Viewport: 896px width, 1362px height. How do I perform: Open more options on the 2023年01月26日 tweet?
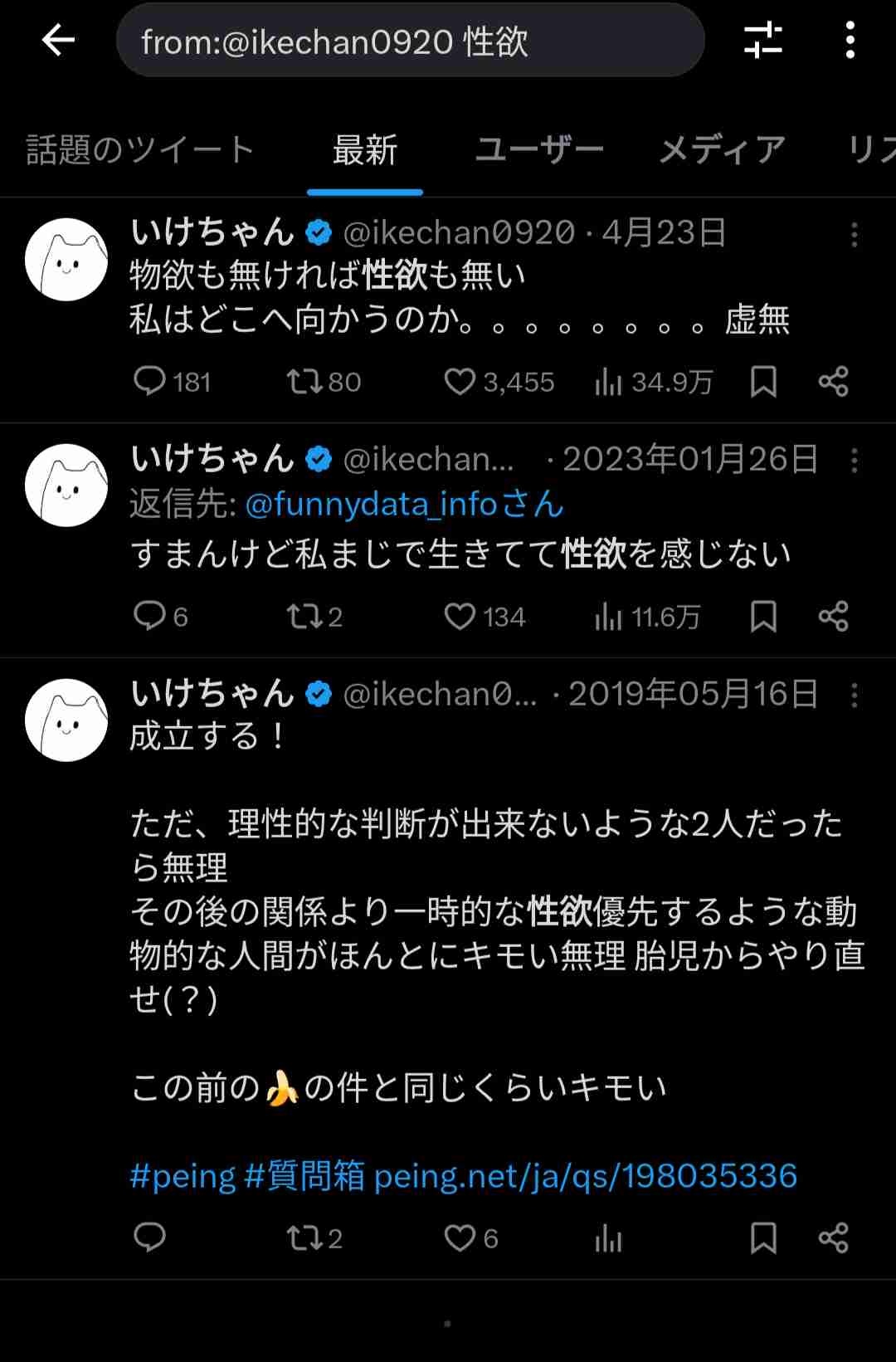(x=854, y=461)
